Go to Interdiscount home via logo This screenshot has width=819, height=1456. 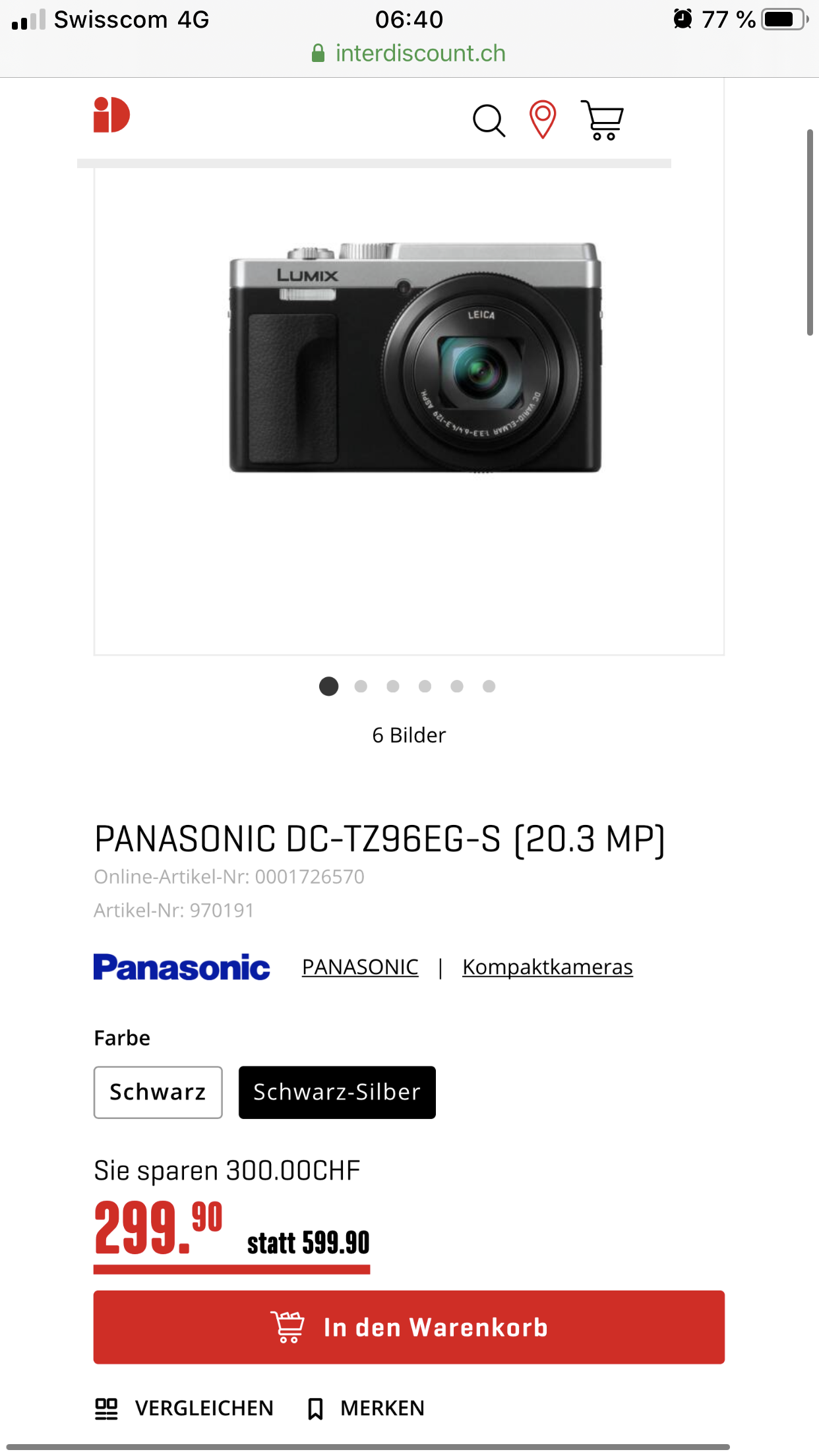pos(111,115)
